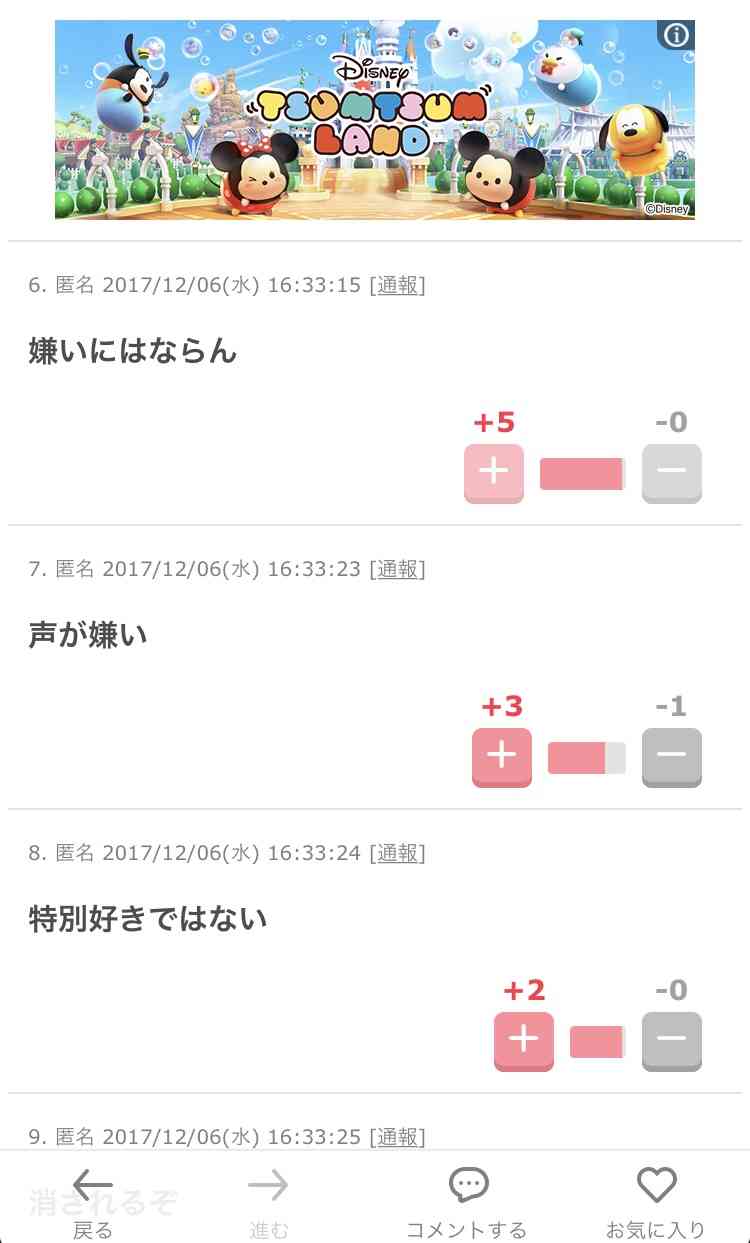This screenshot has width=750, height=1243.
Task: Report comment 6 via 通報 link
Action: point(397,285)
